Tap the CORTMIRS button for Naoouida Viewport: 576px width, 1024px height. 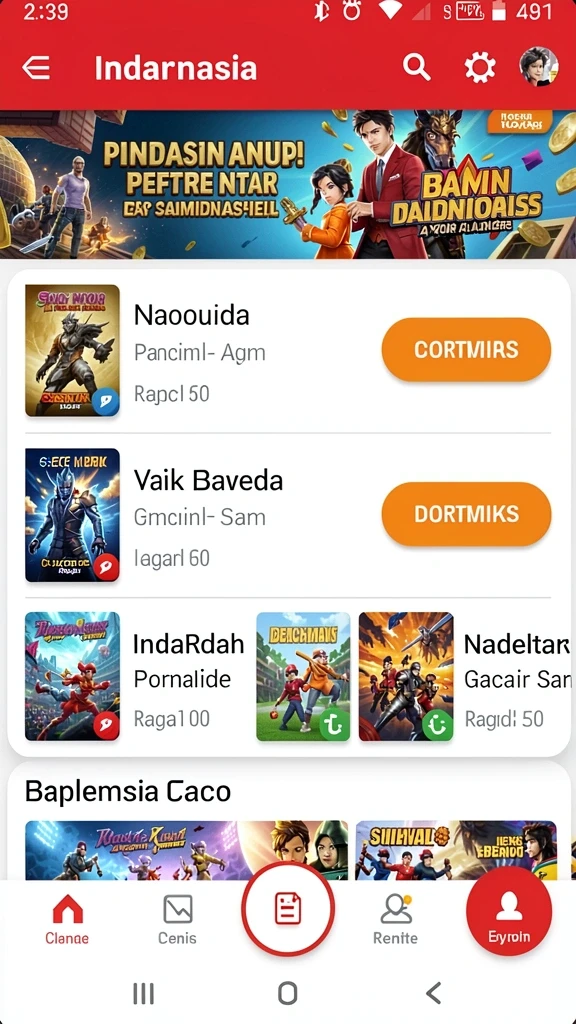[x=466, y=349]
